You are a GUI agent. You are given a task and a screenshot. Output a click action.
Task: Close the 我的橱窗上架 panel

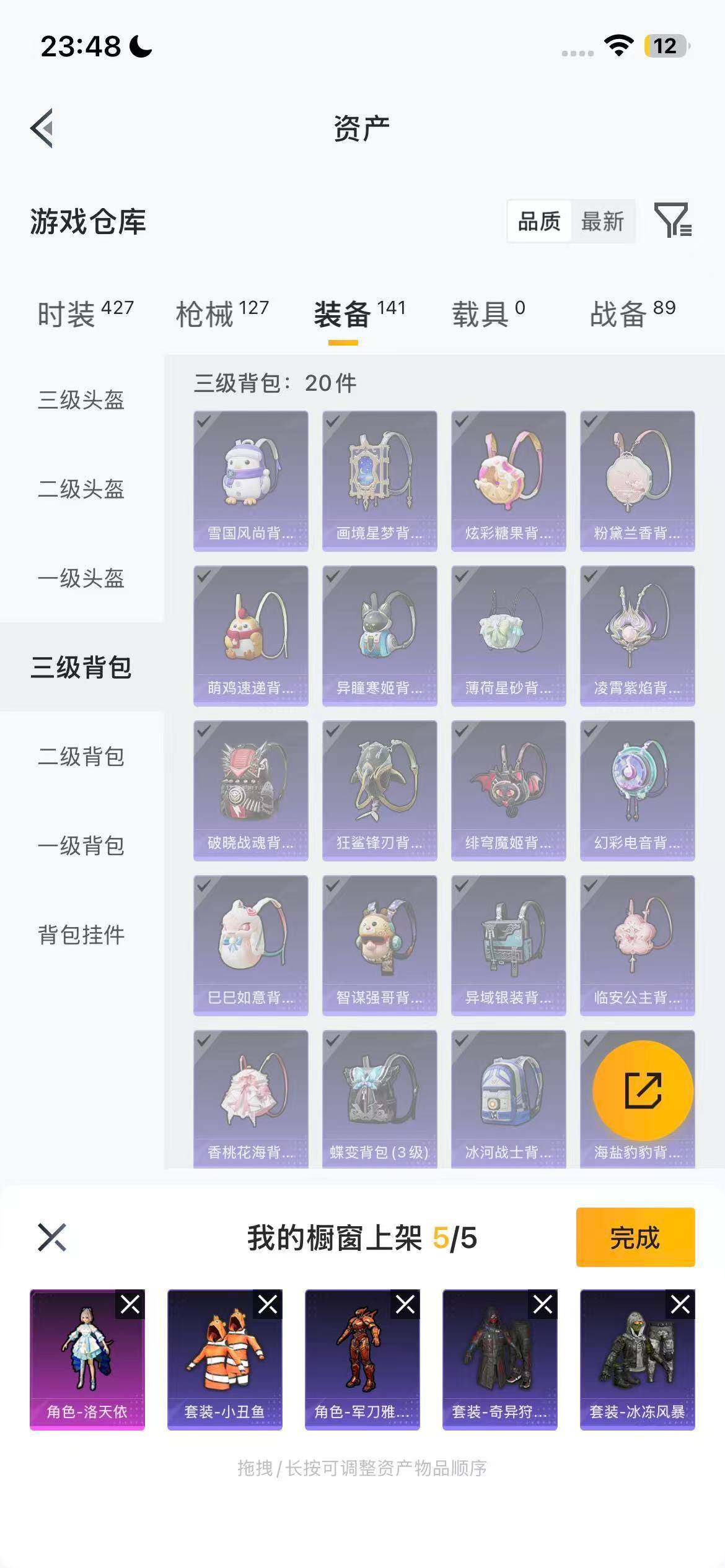click(52, 1237)
